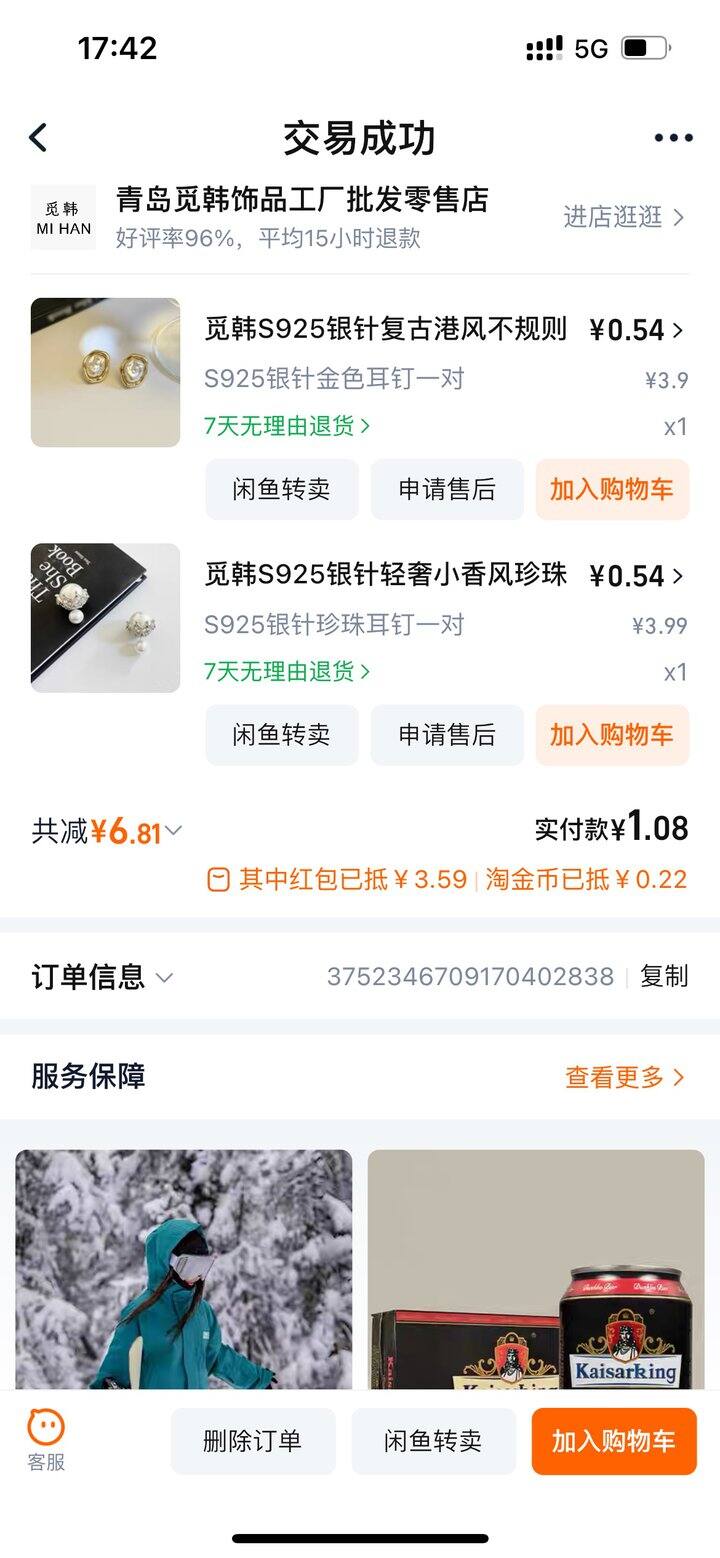Image resolution: width=720 pixels, height=1558 pixels.
Task: Expand the 订单信息 section
Action: tap(102, 977)
